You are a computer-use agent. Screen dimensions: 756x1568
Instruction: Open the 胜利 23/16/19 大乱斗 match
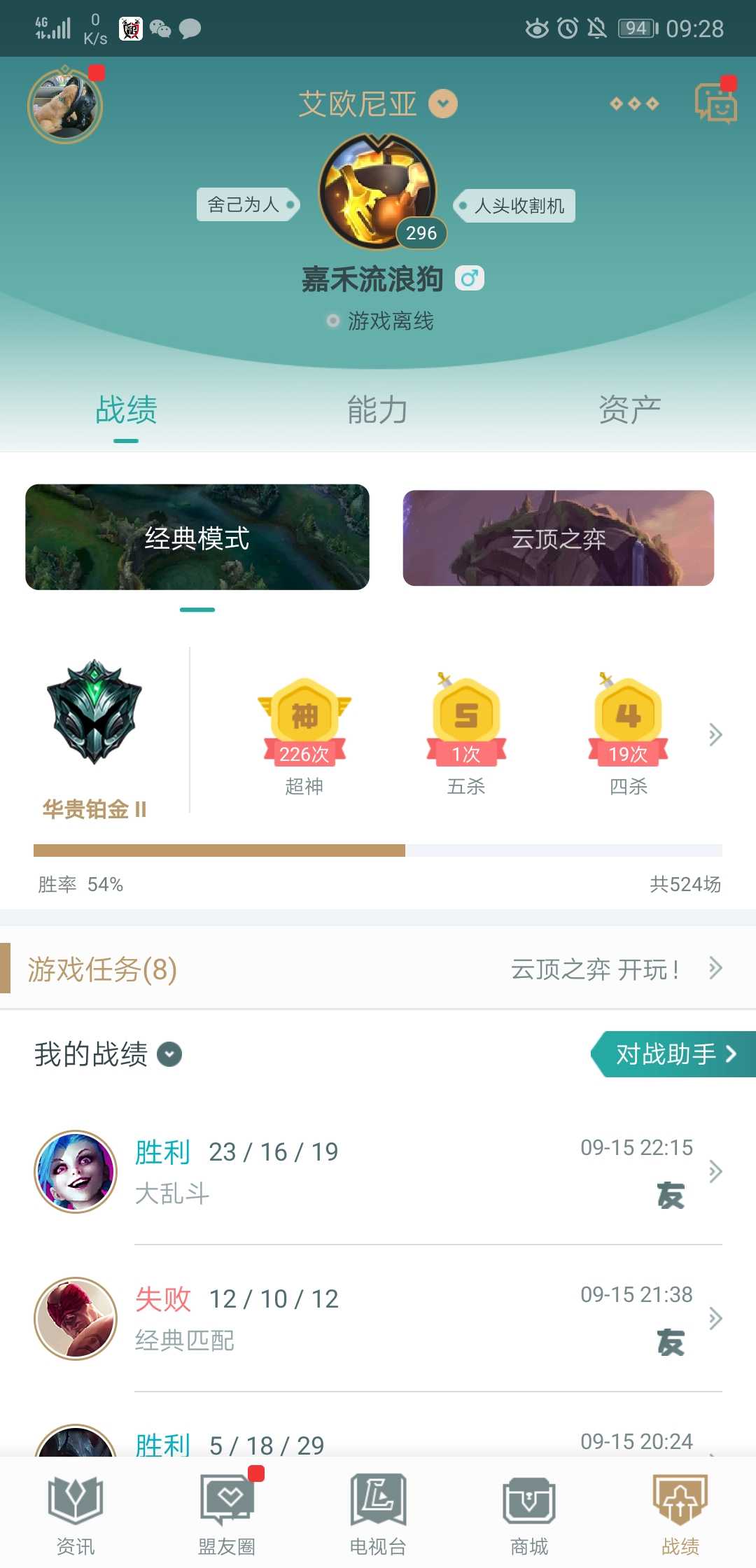tap(378, 1172)
